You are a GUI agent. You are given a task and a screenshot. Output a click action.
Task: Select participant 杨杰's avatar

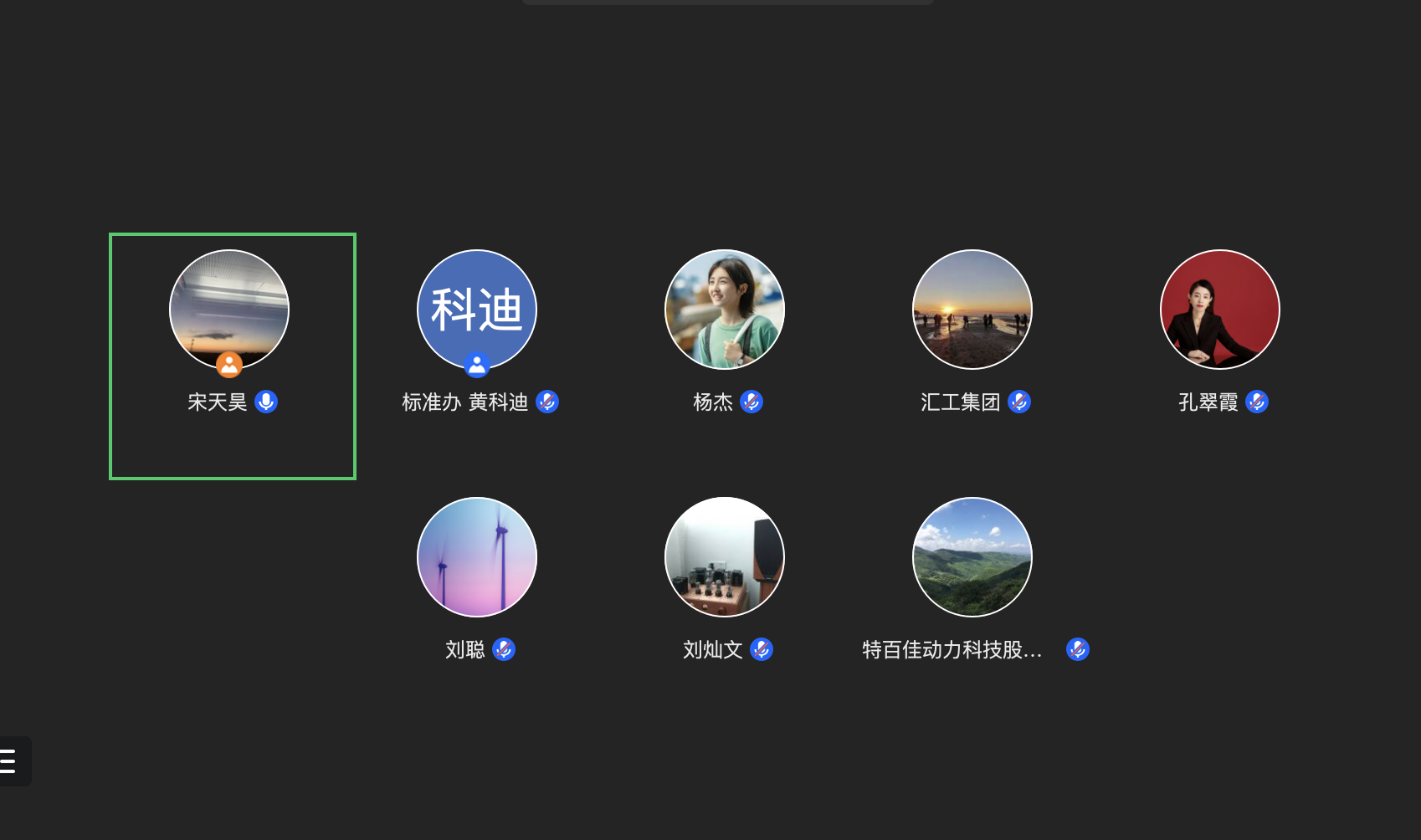725,310
